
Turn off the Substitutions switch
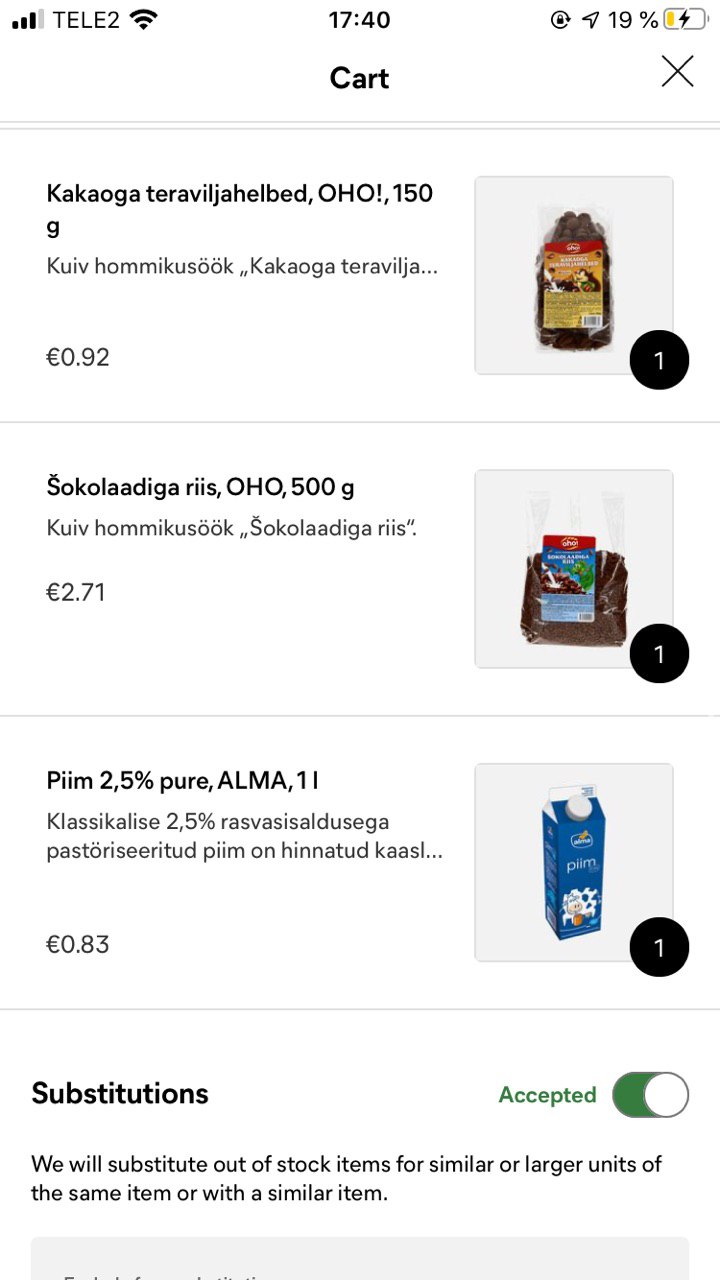click(x=650, y=1095)
